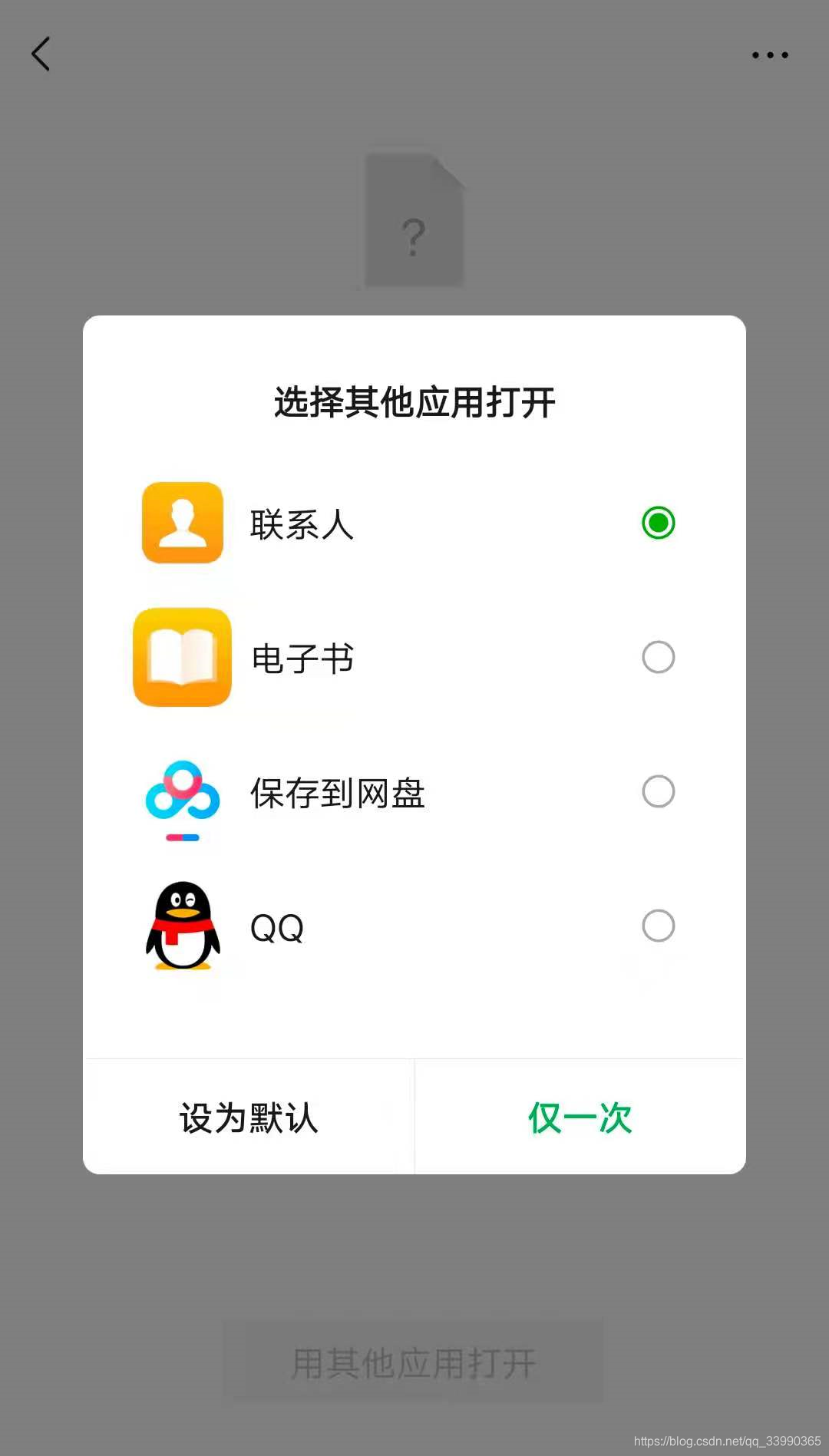This screenshot has width=829, height=1456.
Task: Tap the 用其他应用打开 button
Action: point(414,1363)
